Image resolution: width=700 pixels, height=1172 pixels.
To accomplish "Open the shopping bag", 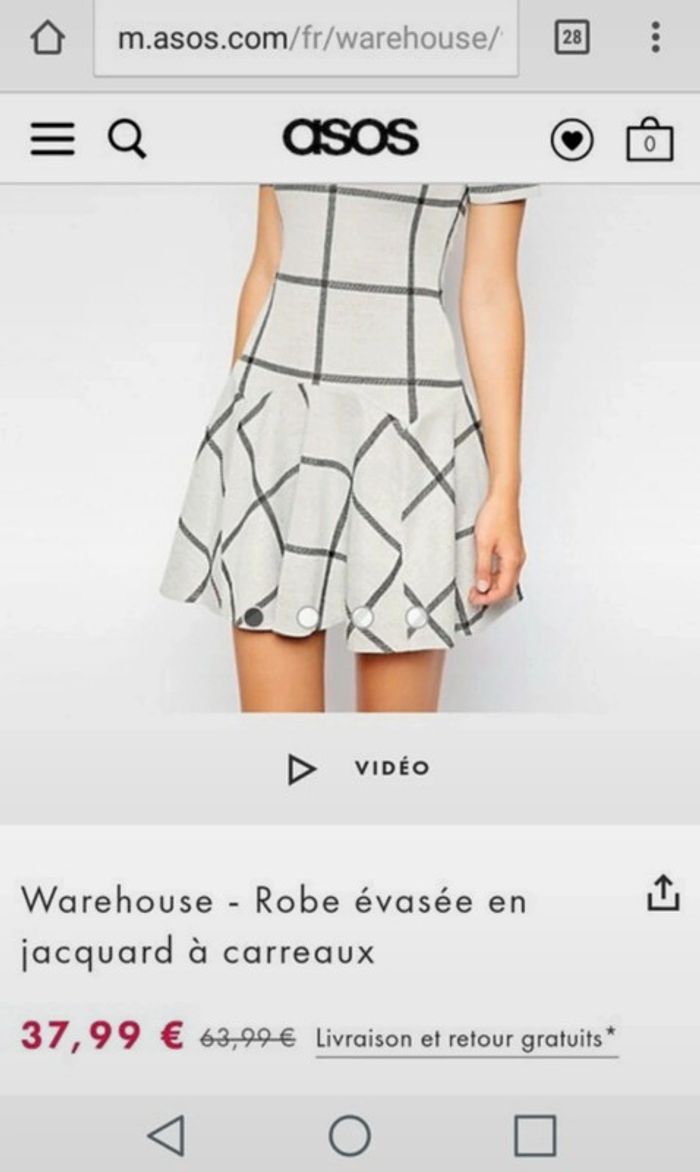I will pos(649,140).
